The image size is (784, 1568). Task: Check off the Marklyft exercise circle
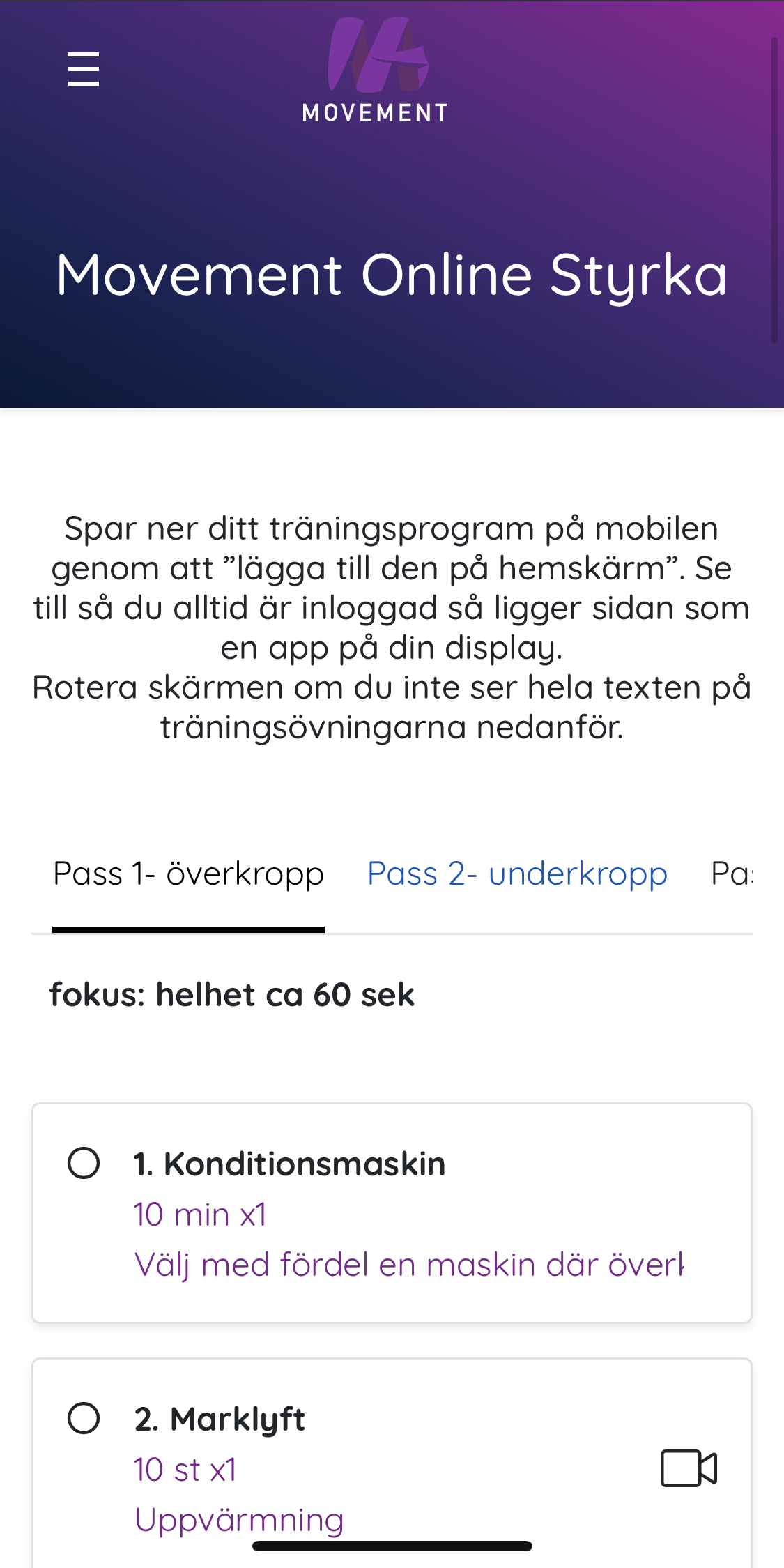click(84, 1418)
